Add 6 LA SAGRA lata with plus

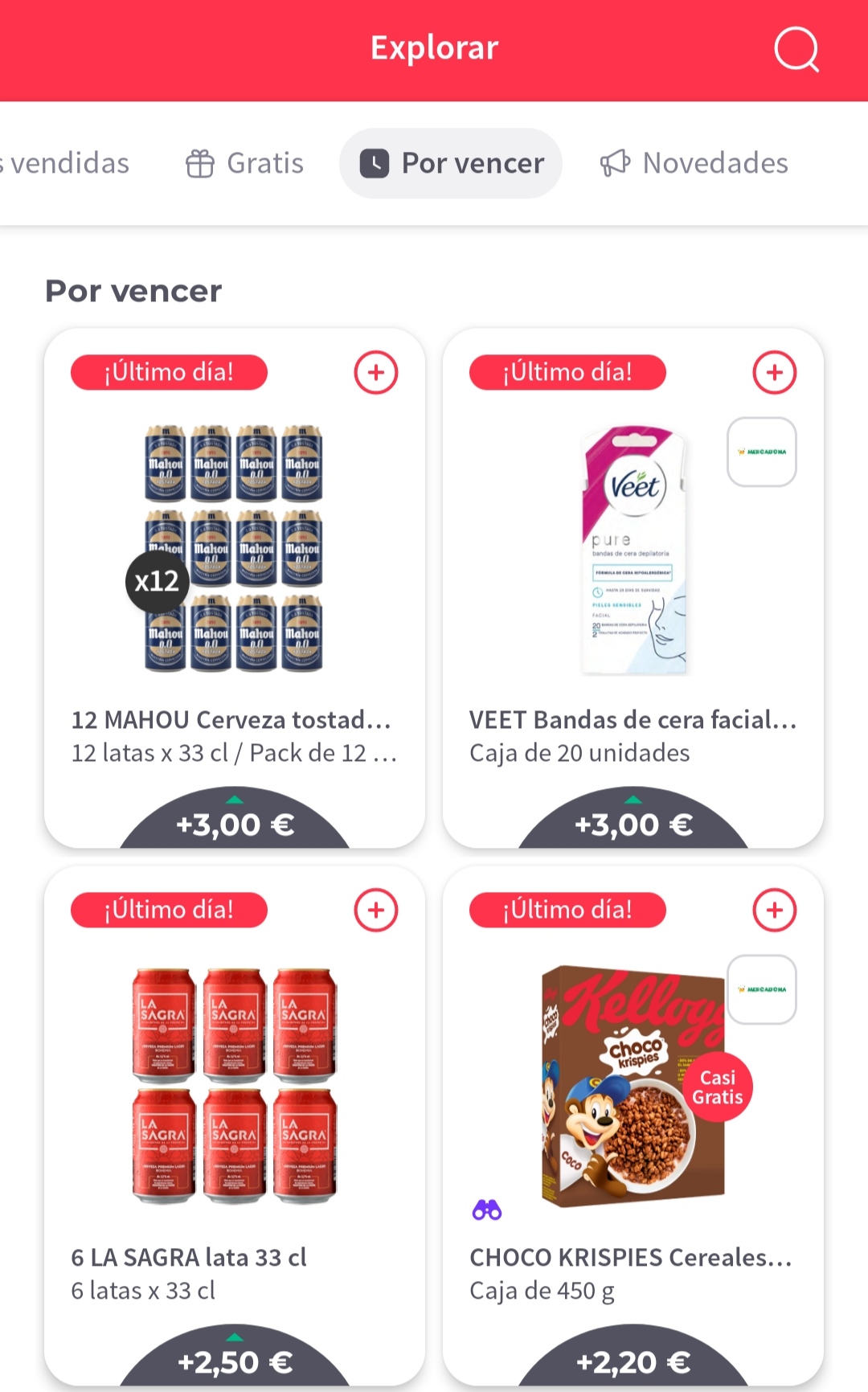[376, 910]
